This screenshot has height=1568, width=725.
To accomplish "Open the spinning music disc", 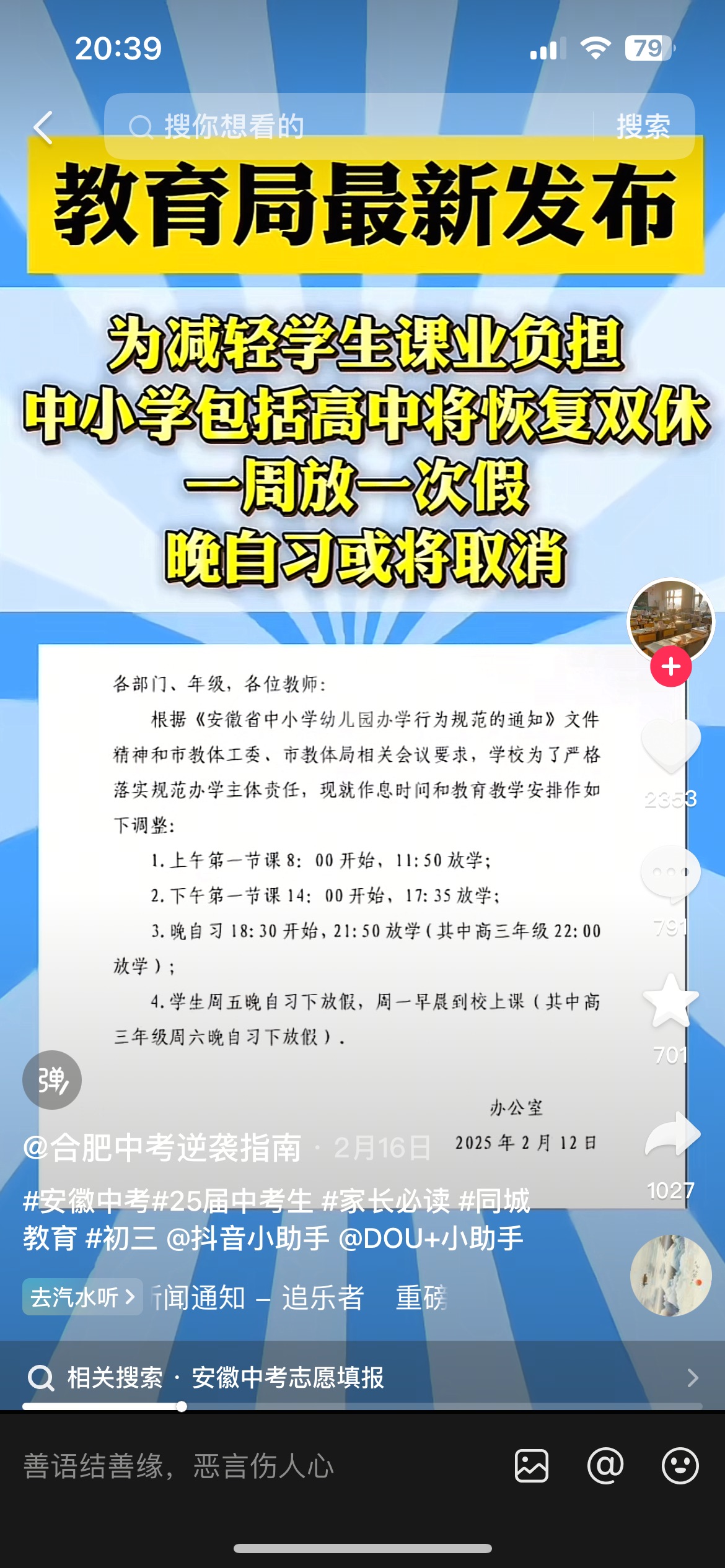I will click(x=670, y=1275).
